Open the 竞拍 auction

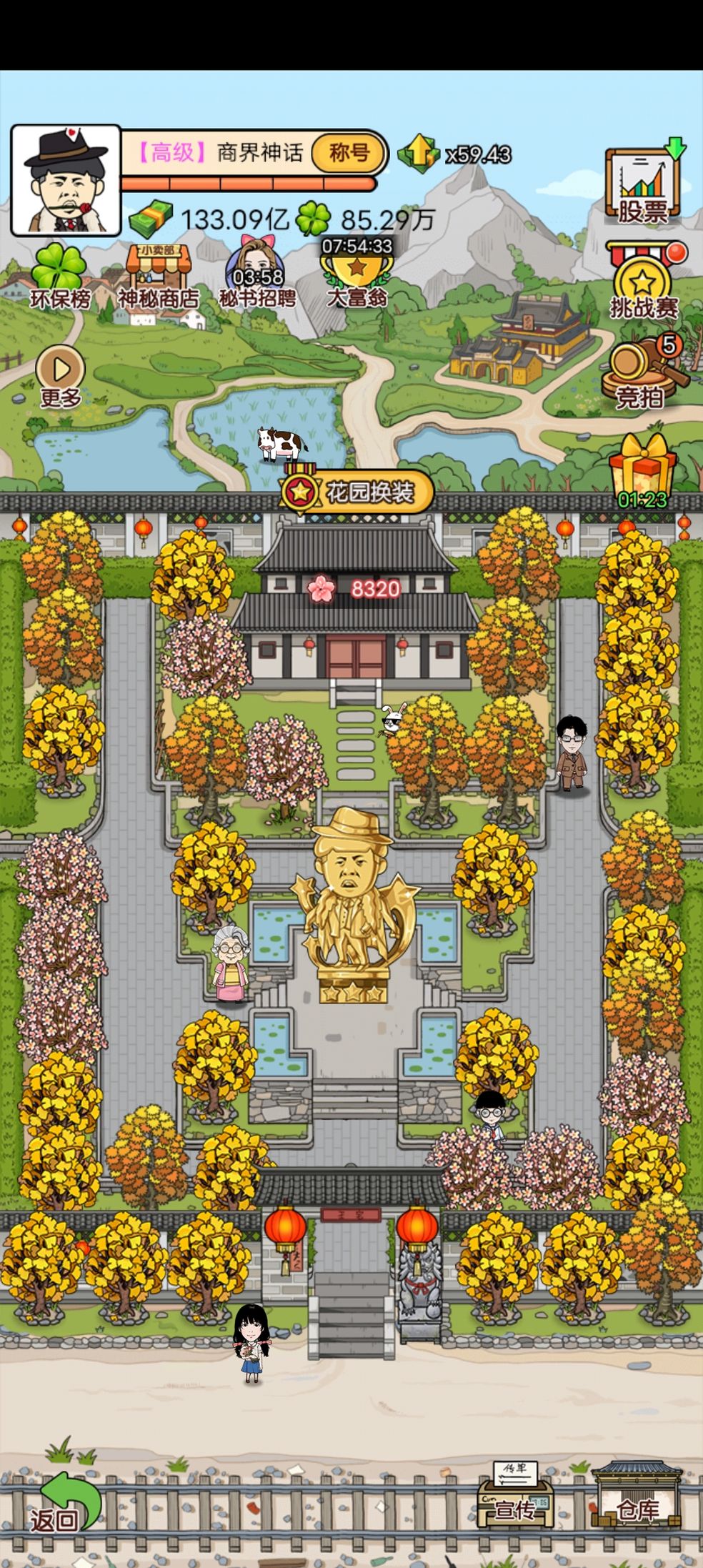pos(641,372)
